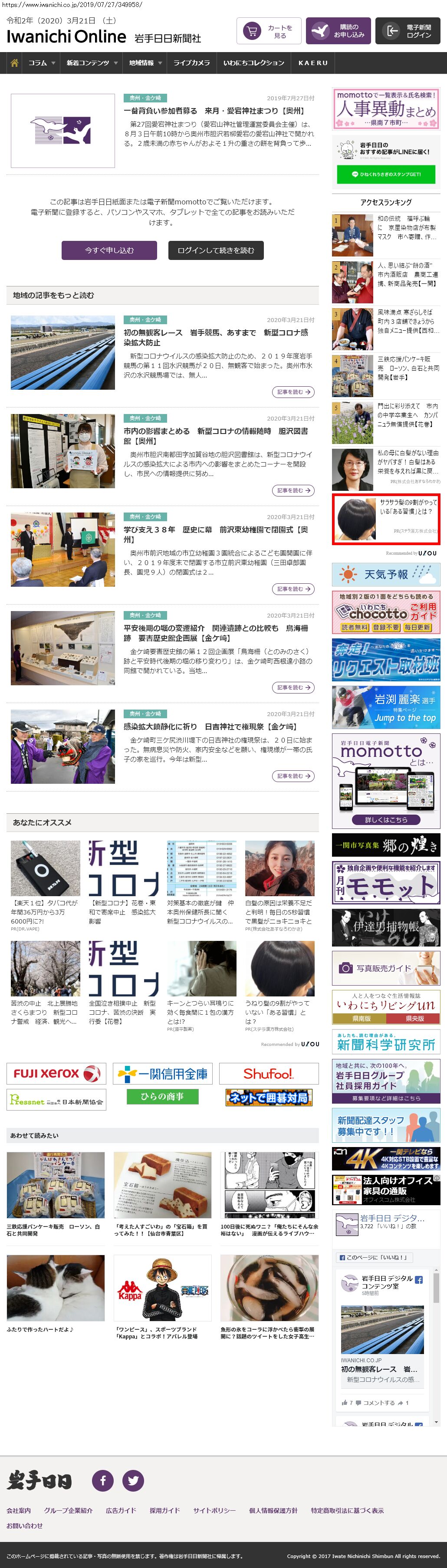Open 写真販売ガイド banner
This screenshot has height=1568, width=447.
(x=385, y=968)
